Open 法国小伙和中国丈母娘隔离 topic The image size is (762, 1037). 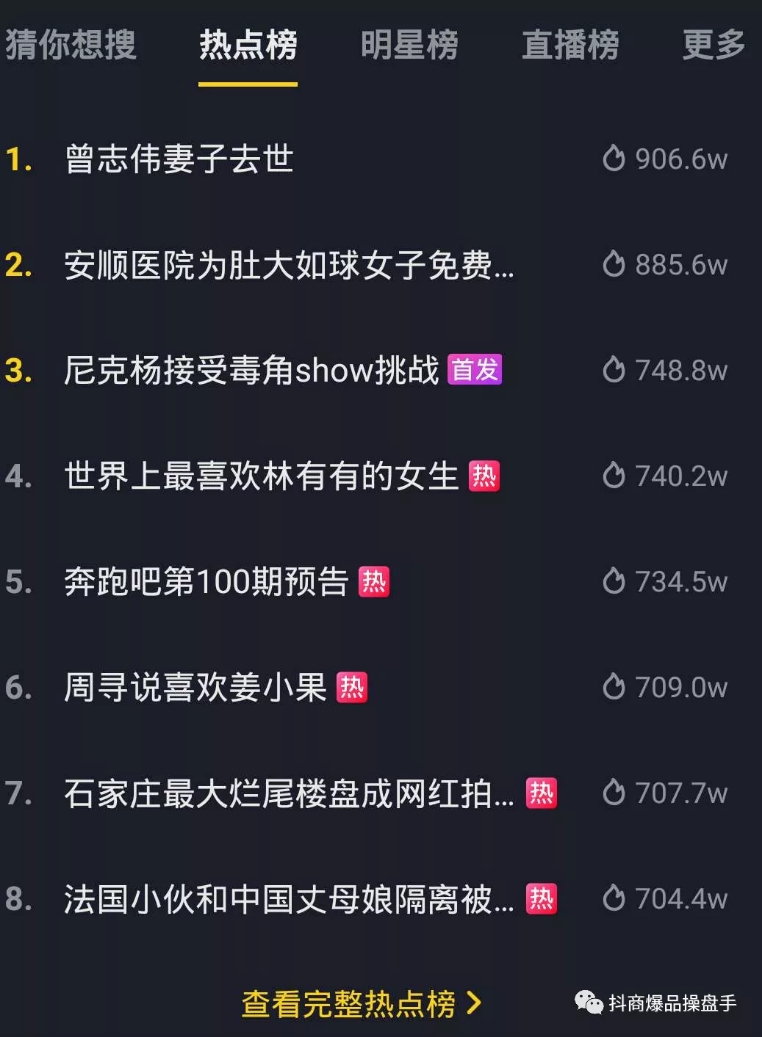tap(289, 899)
